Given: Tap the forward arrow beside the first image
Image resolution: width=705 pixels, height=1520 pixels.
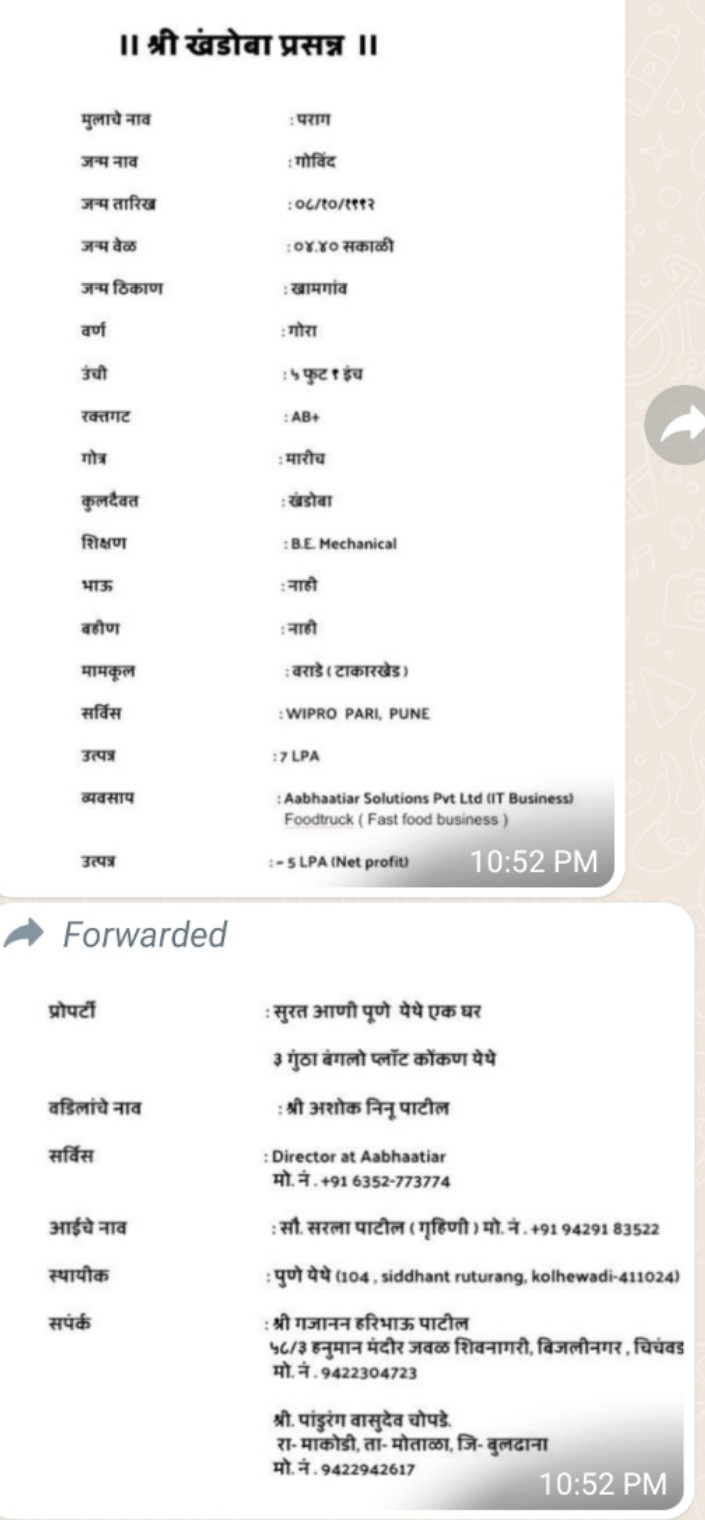Looking at the screenshot, I should coord(682,428).
